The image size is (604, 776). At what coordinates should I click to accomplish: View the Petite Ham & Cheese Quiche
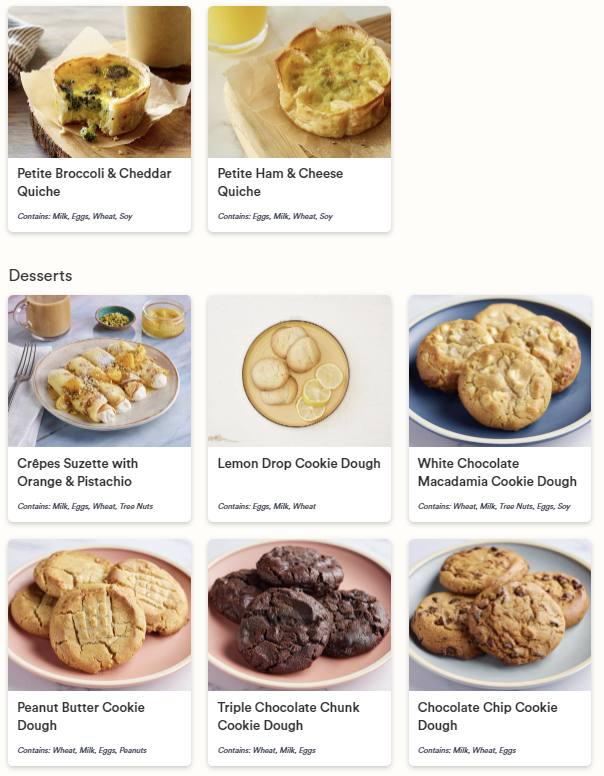point(299,120)
